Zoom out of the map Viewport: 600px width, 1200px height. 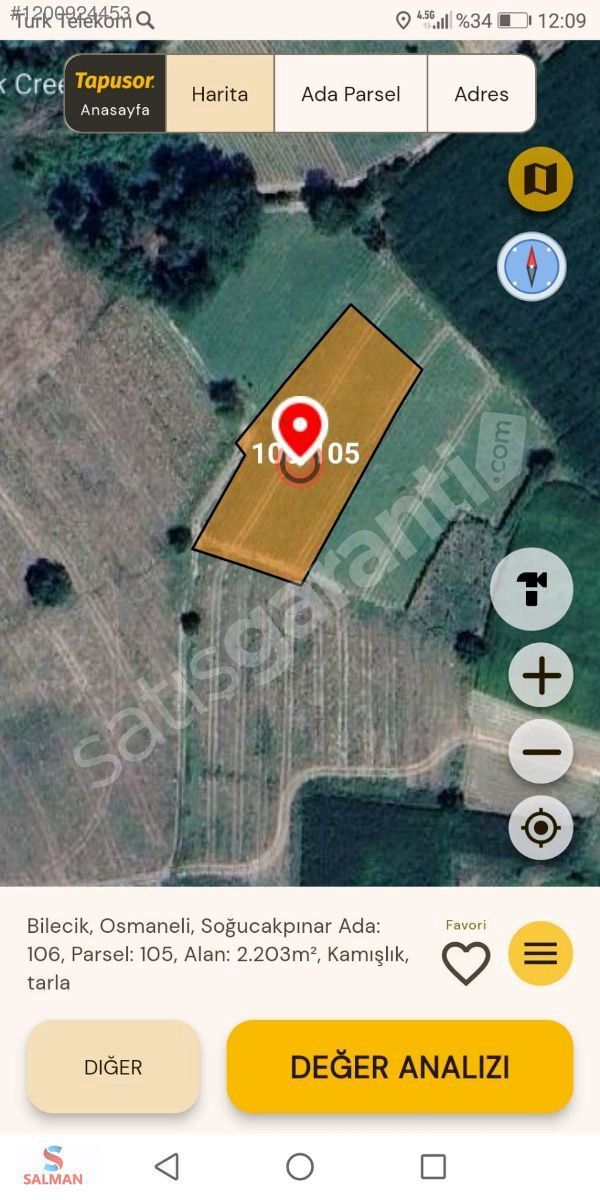point(541,752)
